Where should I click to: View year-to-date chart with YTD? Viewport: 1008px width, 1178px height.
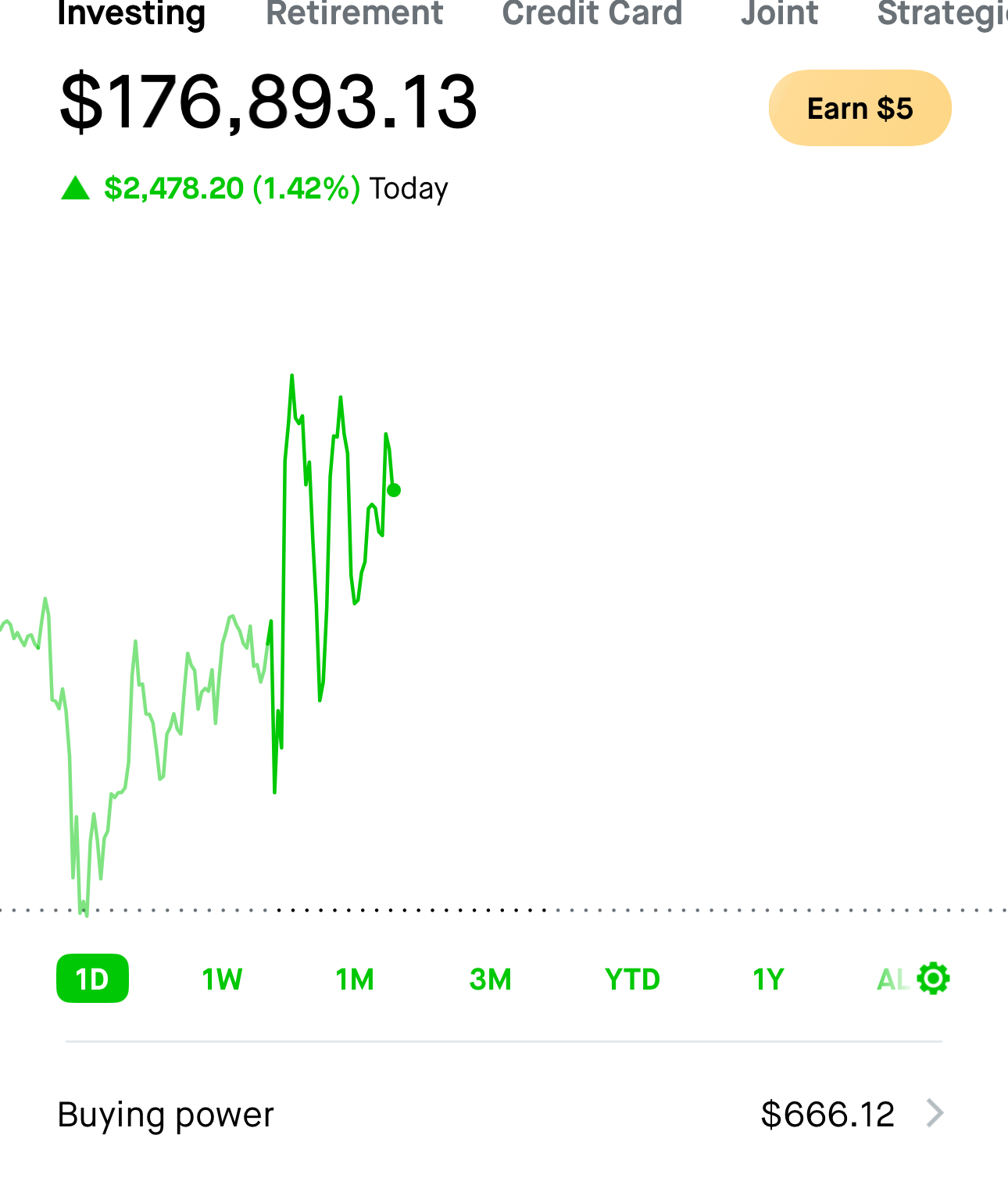(632, 979)
